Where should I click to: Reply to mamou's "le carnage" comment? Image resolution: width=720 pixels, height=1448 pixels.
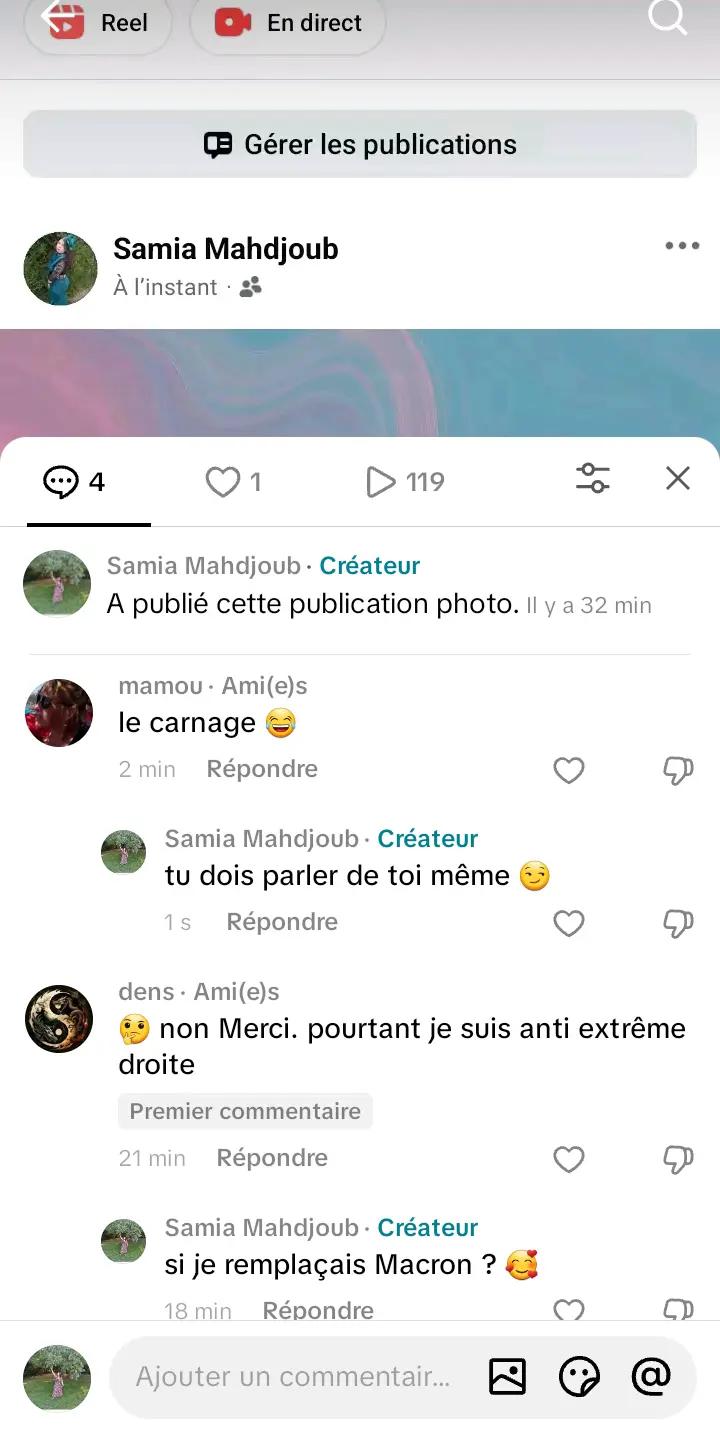[262, 769]
